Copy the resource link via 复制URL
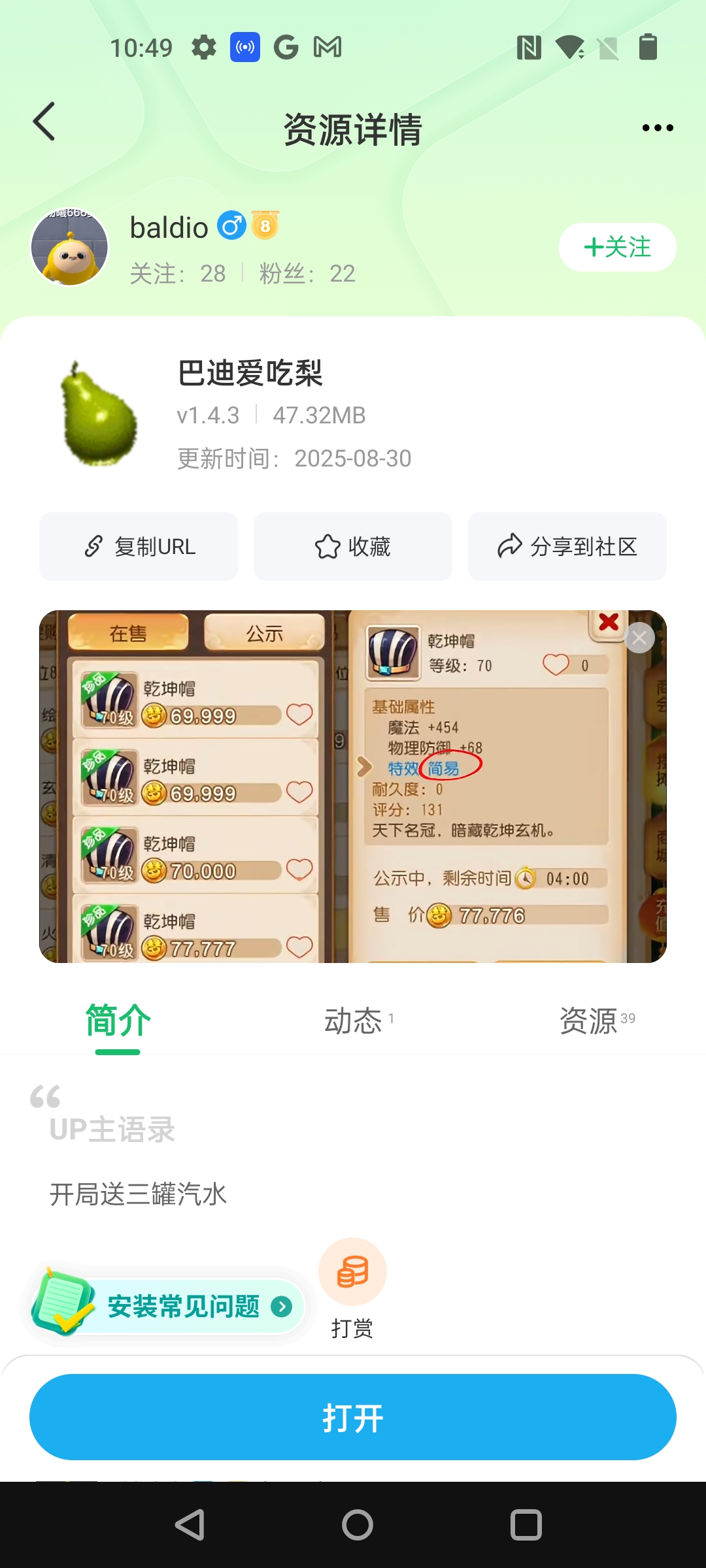 coord(139,546)
